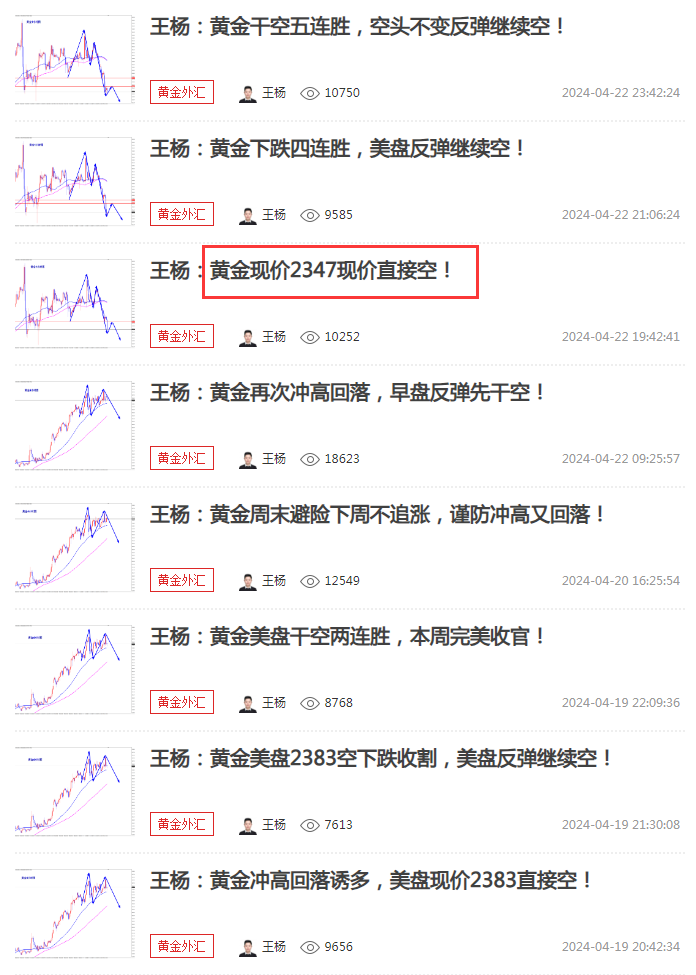View author 王杨 under 黄金美盘干空两连胜 article
The width and height of the screenshot is (696, 975).
coord(264,703)
